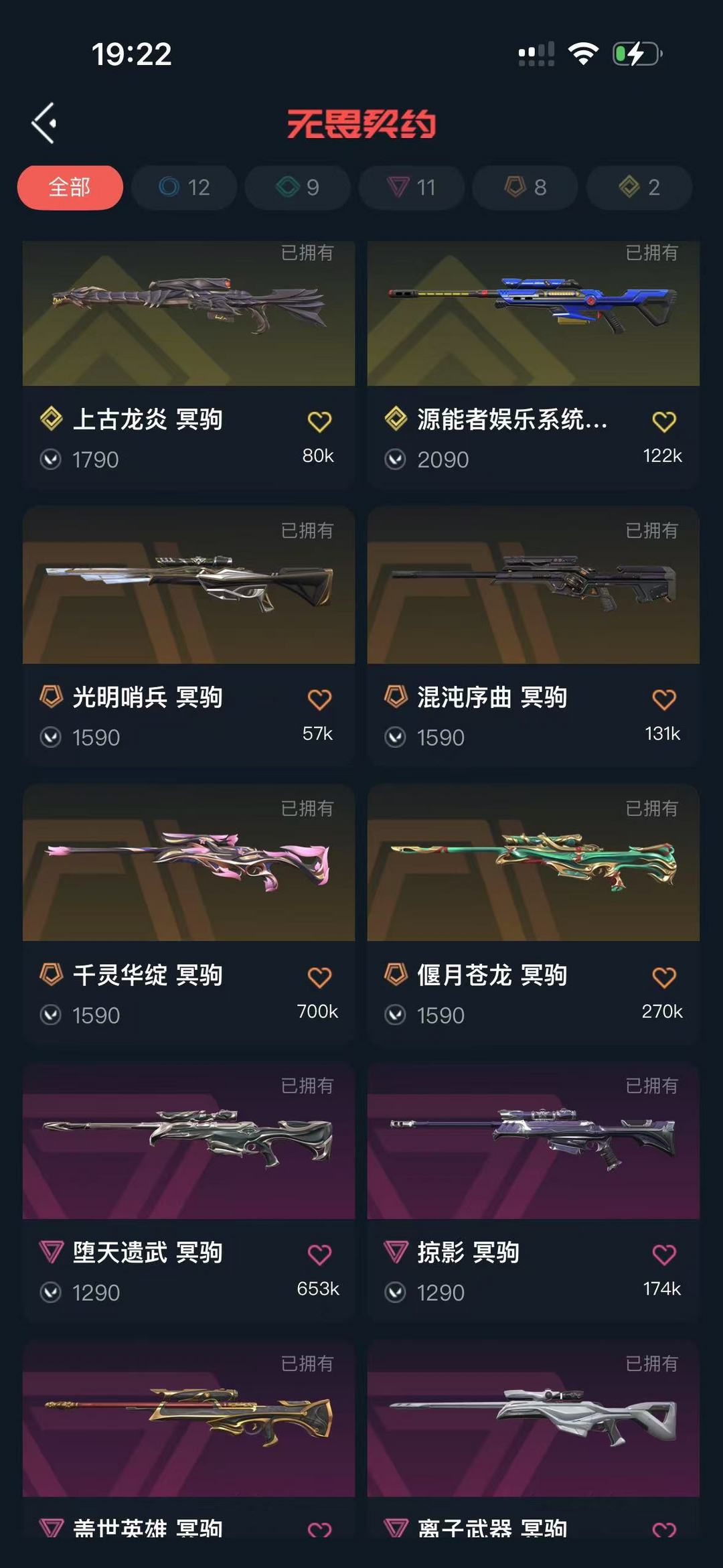723x1568 pixels.
Task: Open the 光明哨兵 冥驹 skin card
Action: pos(189,636)
